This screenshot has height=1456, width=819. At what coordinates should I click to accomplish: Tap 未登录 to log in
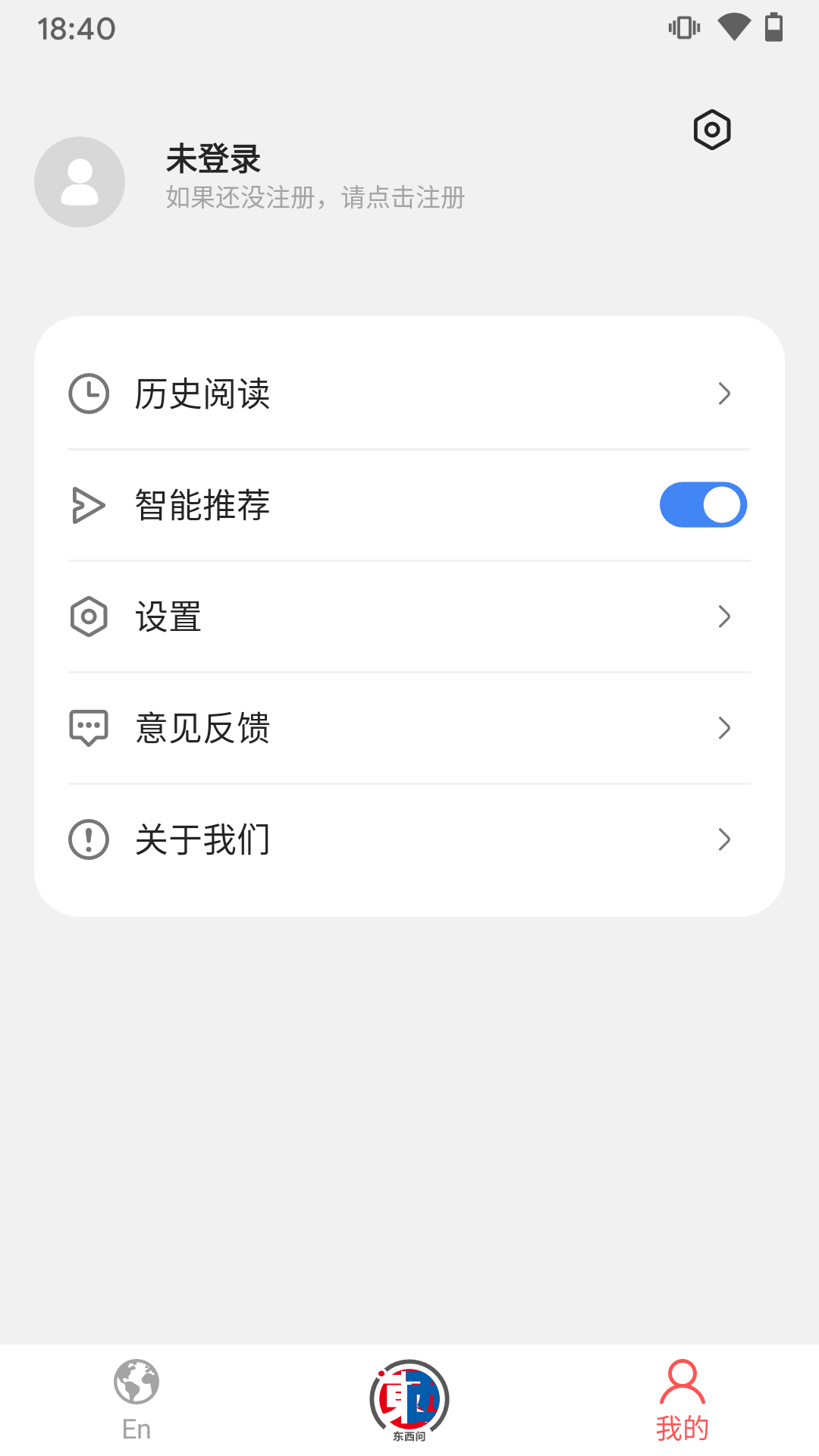coord(211,159)
